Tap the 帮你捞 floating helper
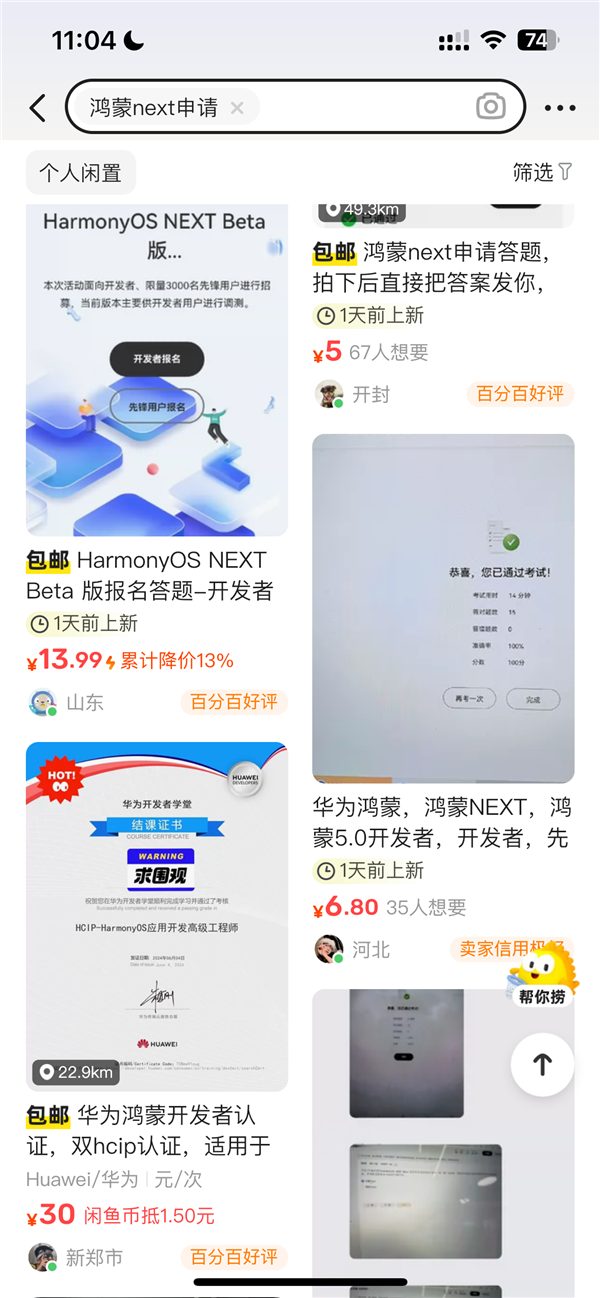 [x=543, y=975]
